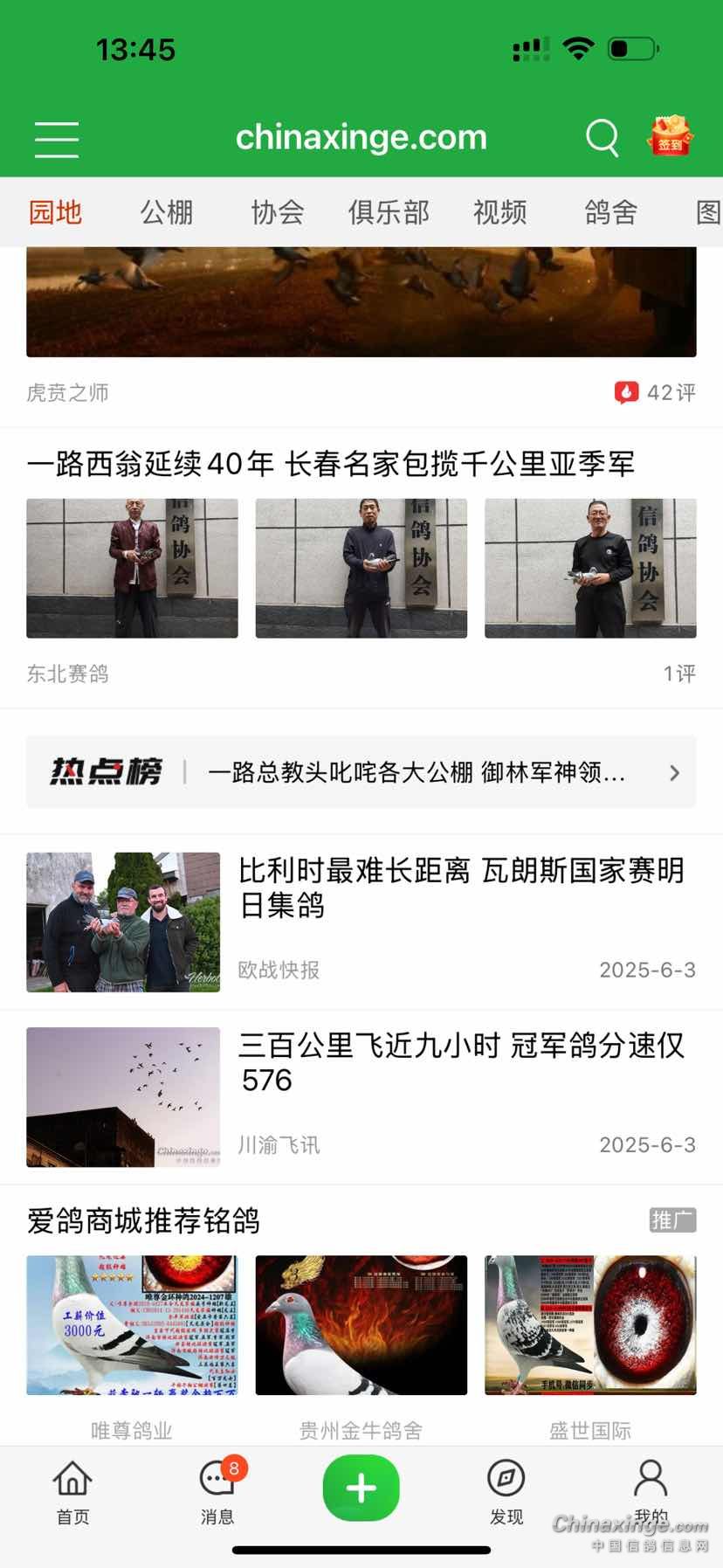Go to the 首页 home tab
Viewport: 723px width, 1568px height.
tap(72, 1492)
